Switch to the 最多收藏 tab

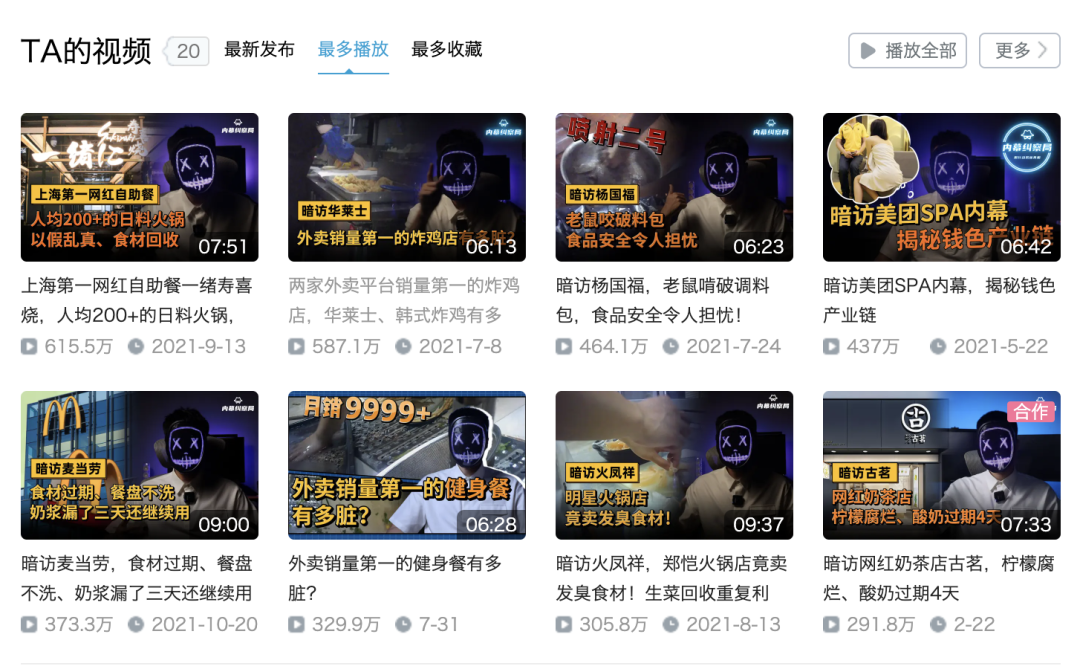(447, 49)
